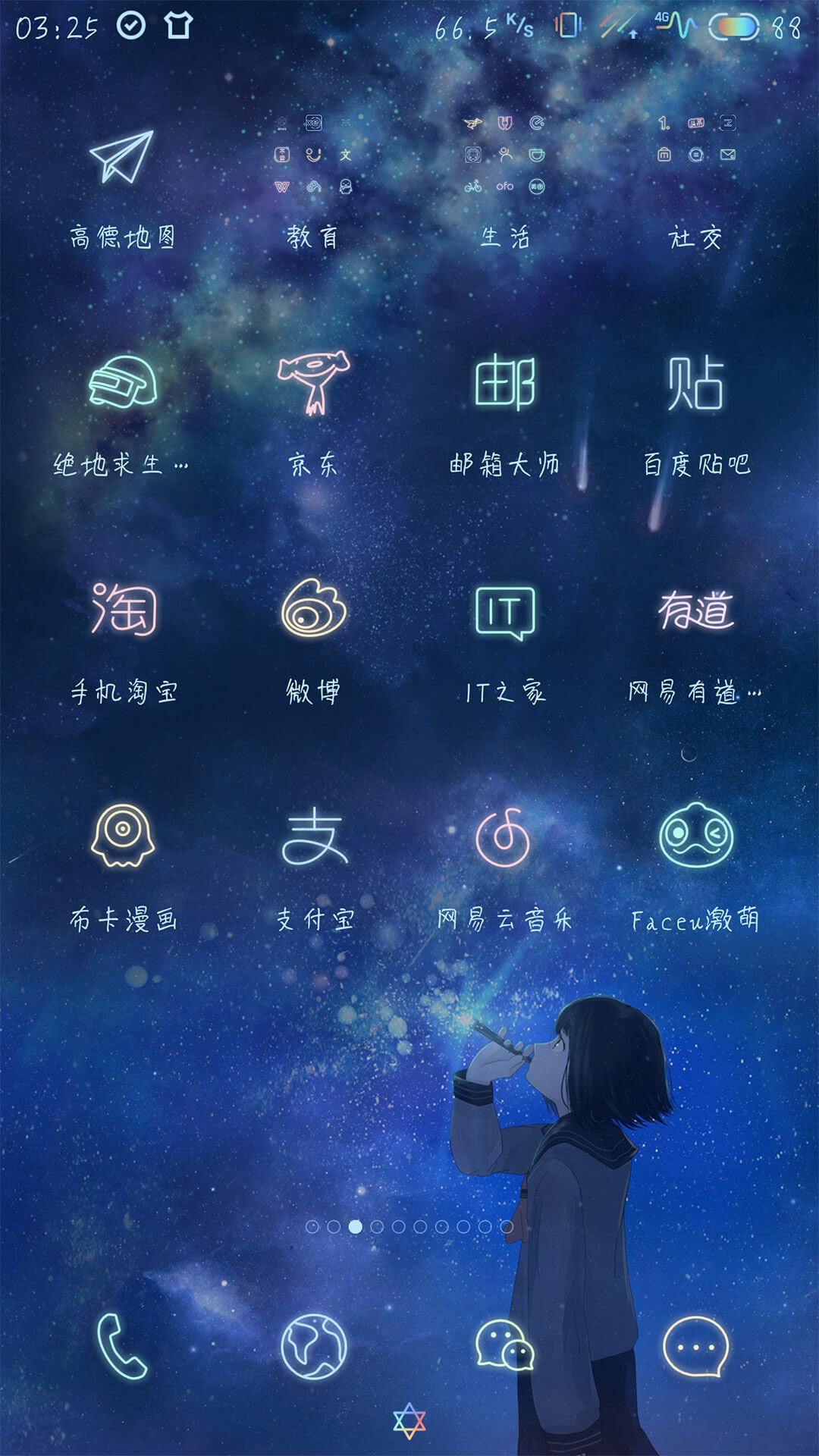Launch 百度贴吧
Image resolution: width=819 pixels, height=1456 pixels.
click(695, 383)
